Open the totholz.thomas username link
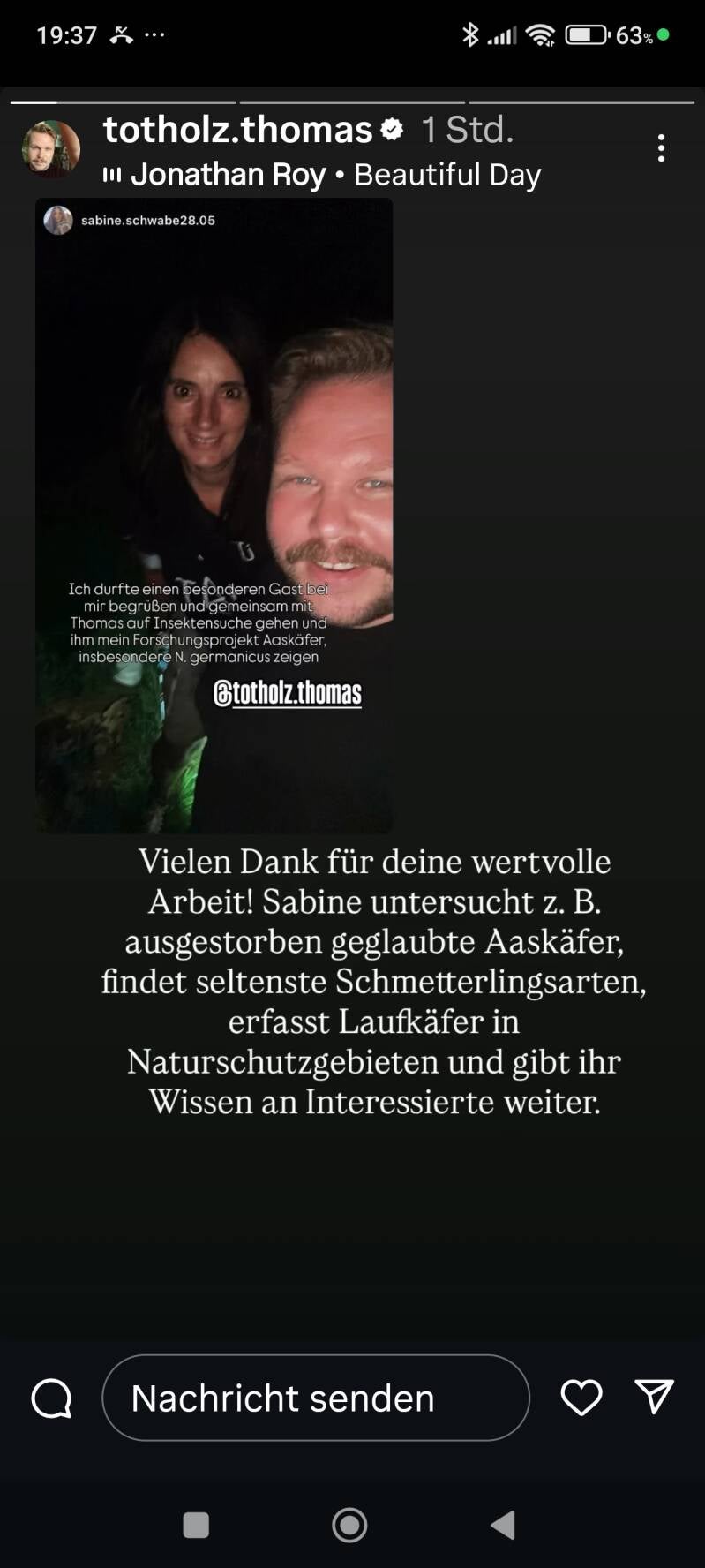 [238, 130]
